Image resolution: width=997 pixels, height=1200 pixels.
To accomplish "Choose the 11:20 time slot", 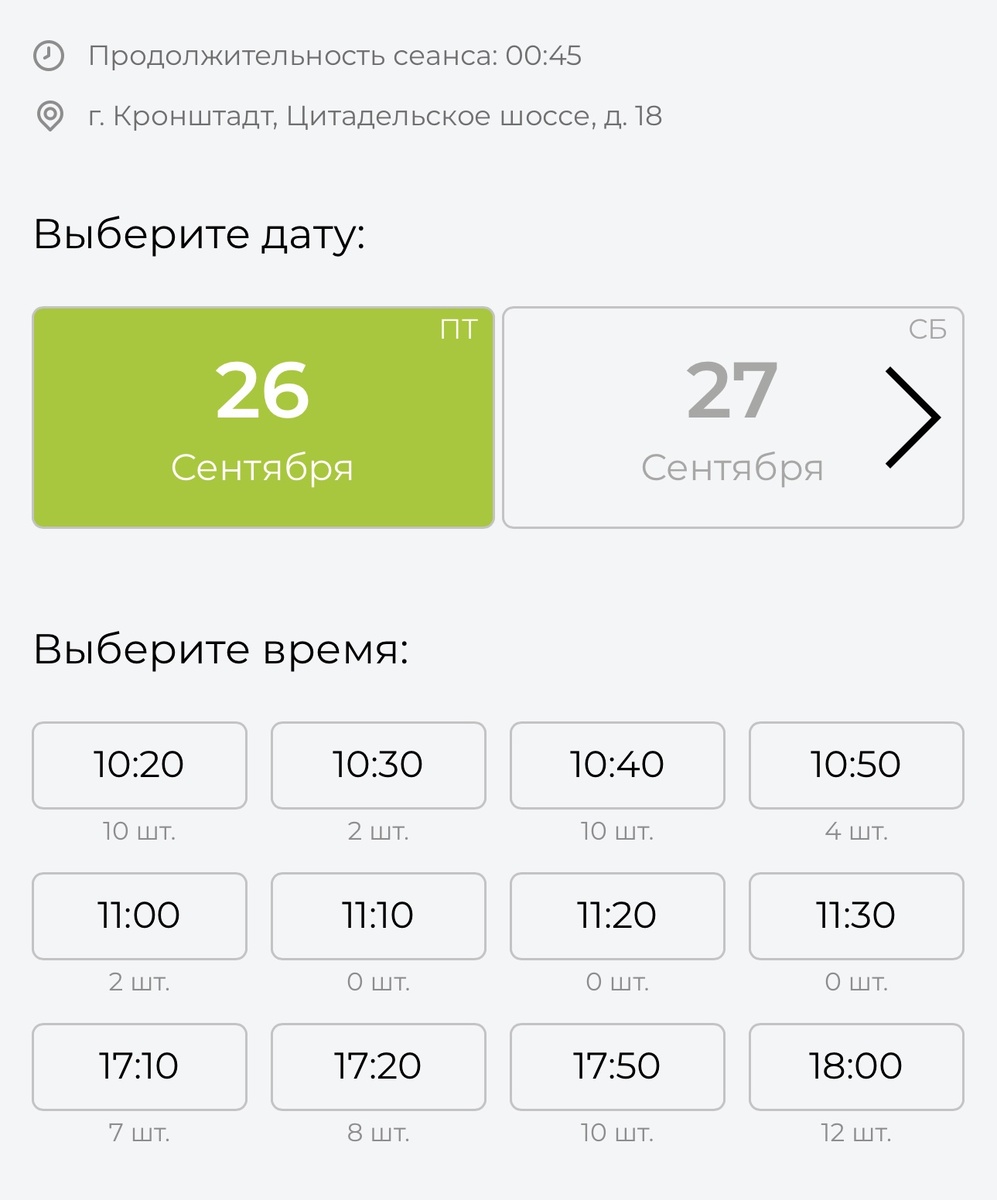I will point(617,916).
